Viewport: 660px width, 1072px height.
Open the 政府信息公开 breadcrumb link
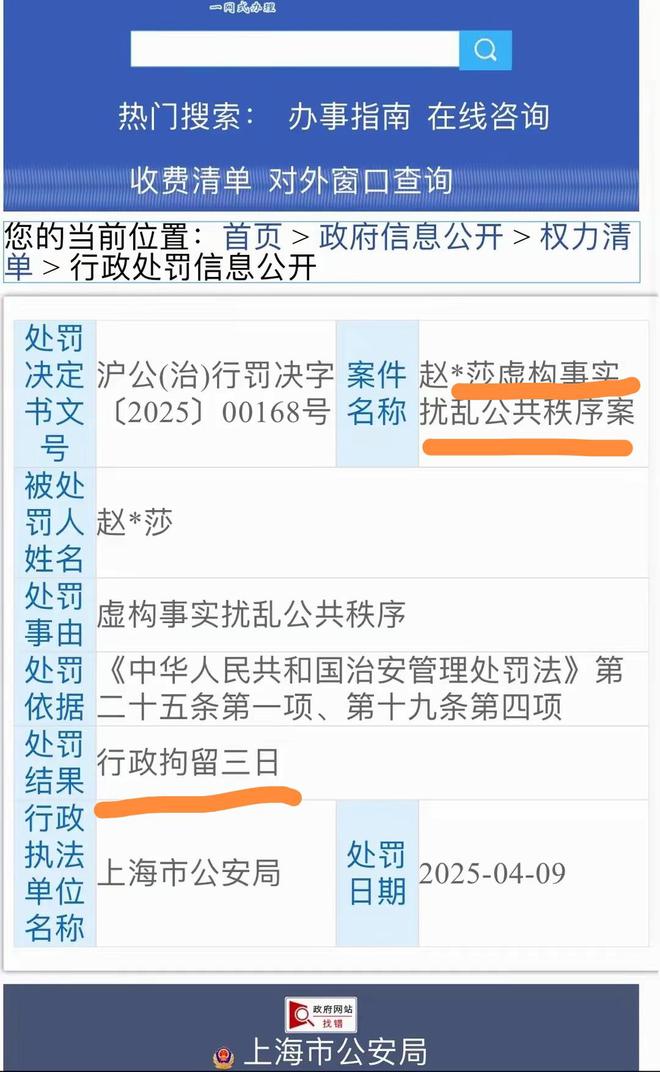(x=410, y=237)
